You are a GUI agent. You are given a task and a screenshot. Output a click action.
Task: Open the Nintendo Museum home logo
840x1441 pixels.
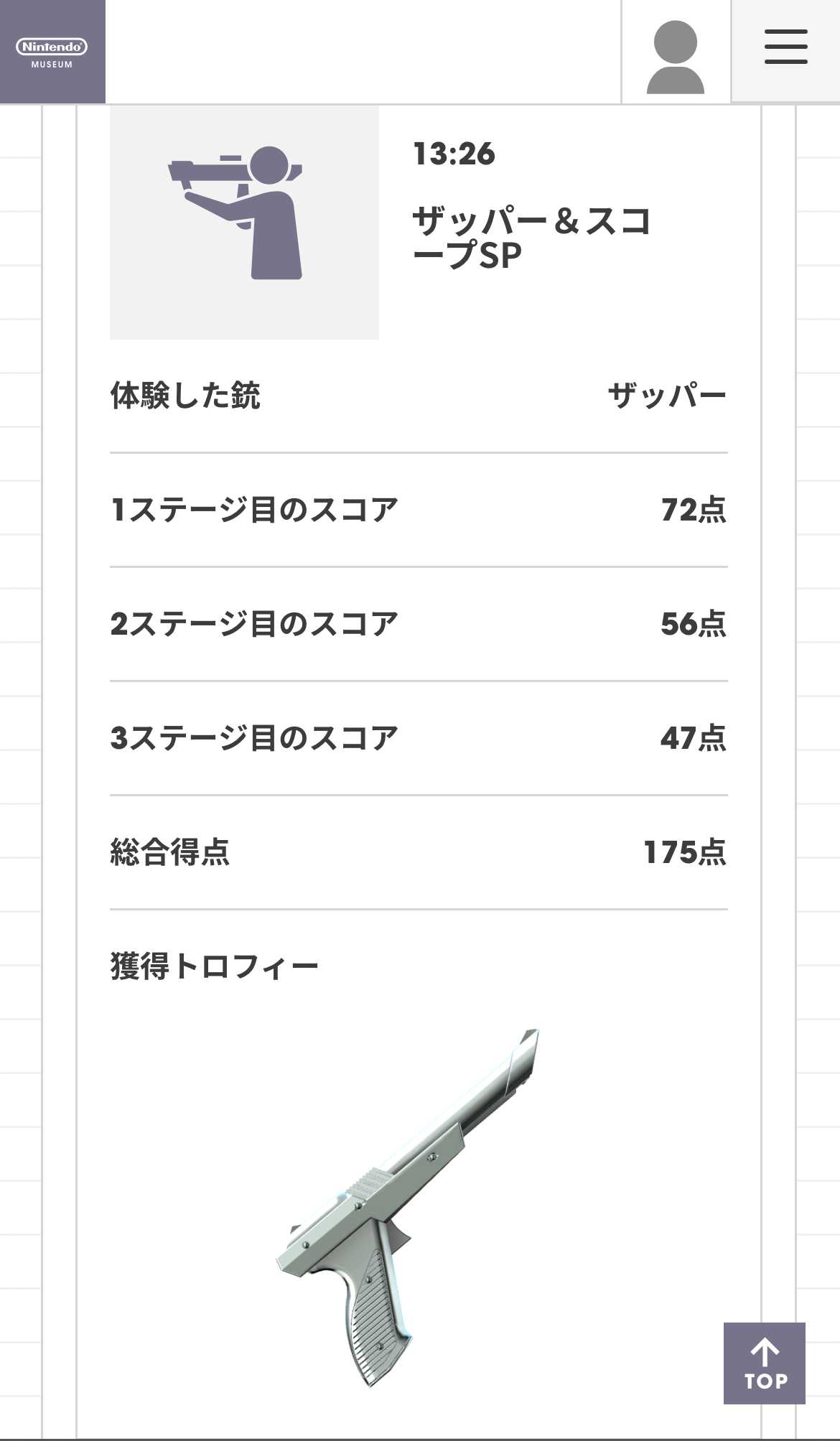[x=52, y=52]
